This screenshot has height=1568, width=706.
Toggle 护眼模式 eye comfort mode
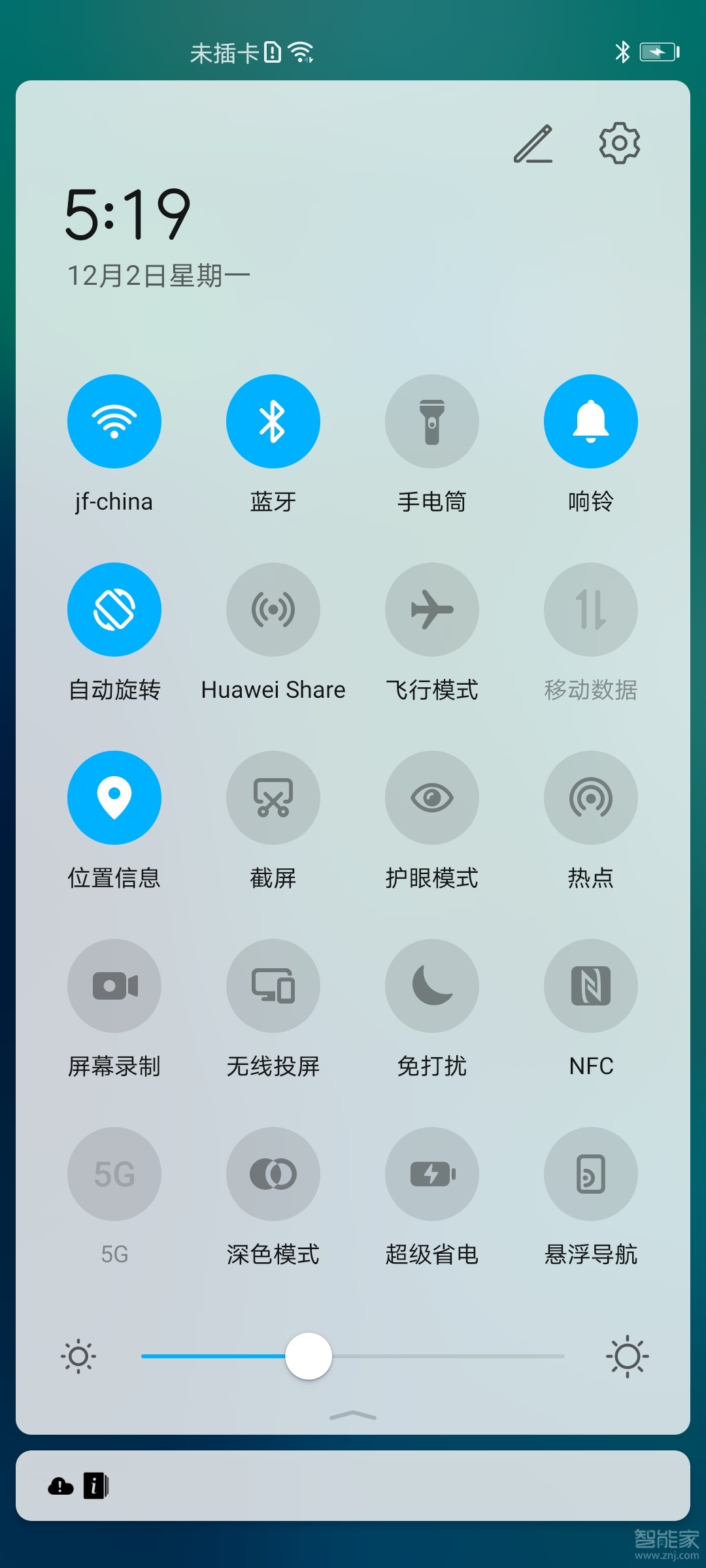click(x=432, y=797)
